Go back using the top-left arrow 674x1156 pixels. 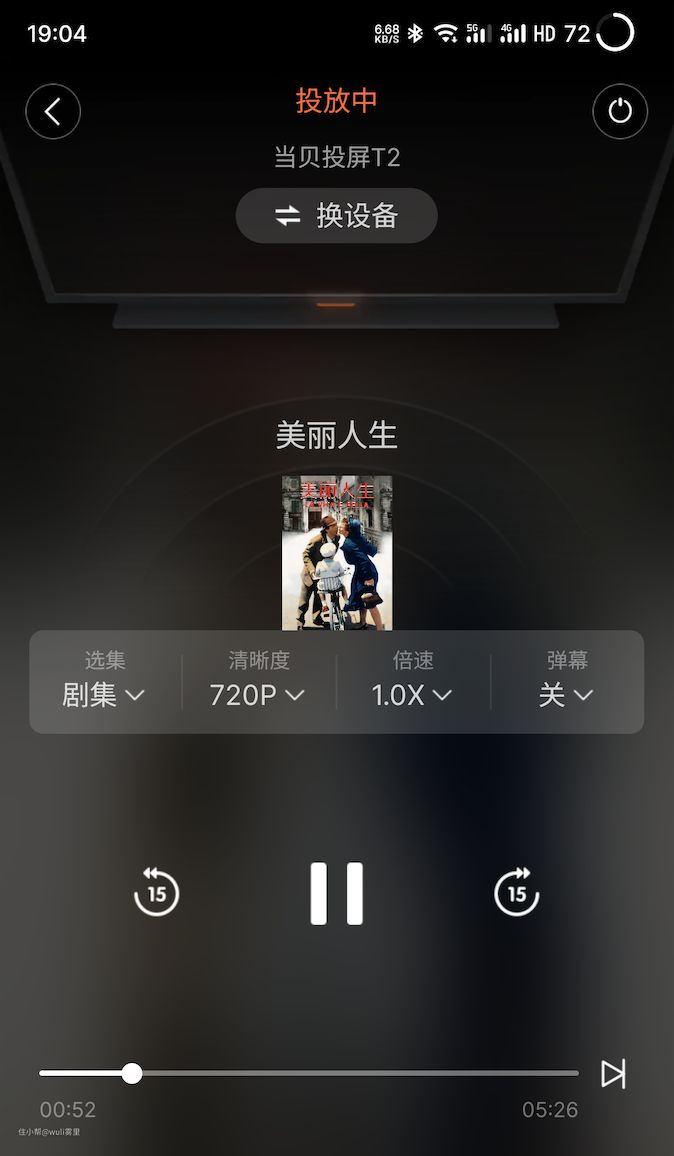coord(53,112)
